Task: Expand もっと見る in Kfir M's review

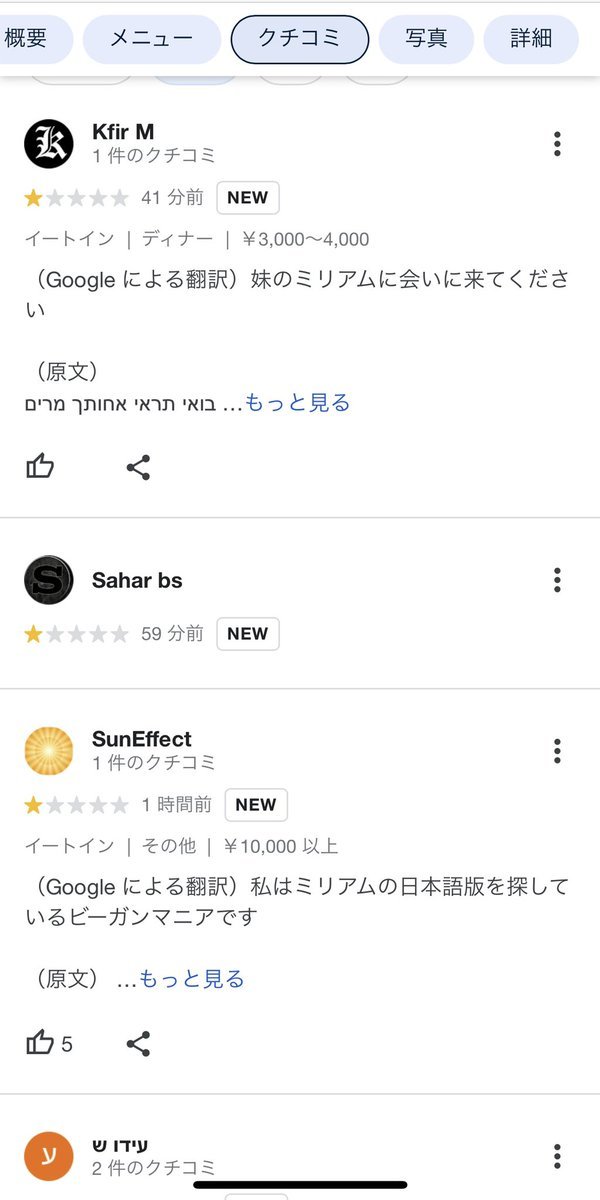Action: click(x=298, y=403)
